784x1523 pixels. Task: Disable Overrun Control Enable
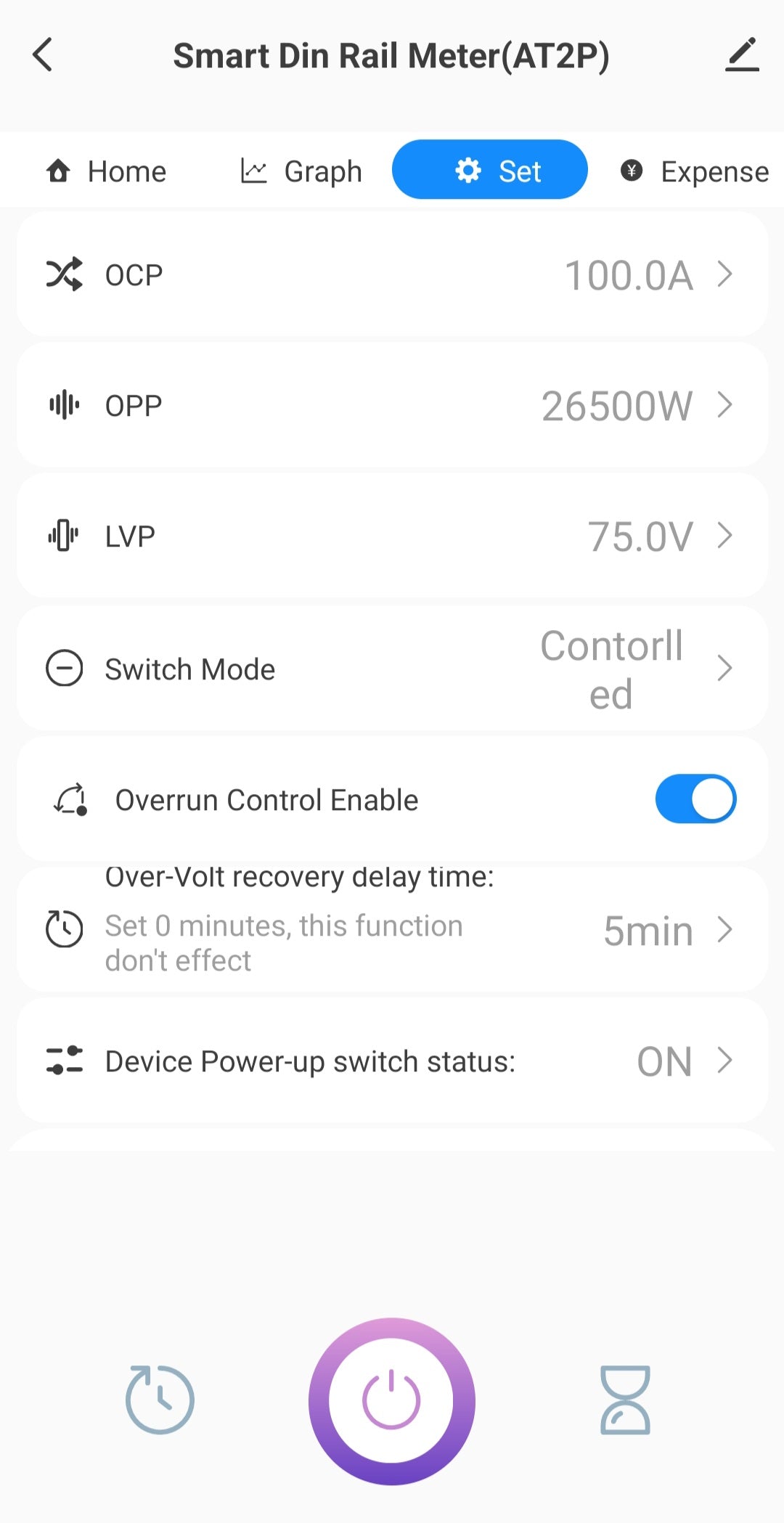(695, 799)
